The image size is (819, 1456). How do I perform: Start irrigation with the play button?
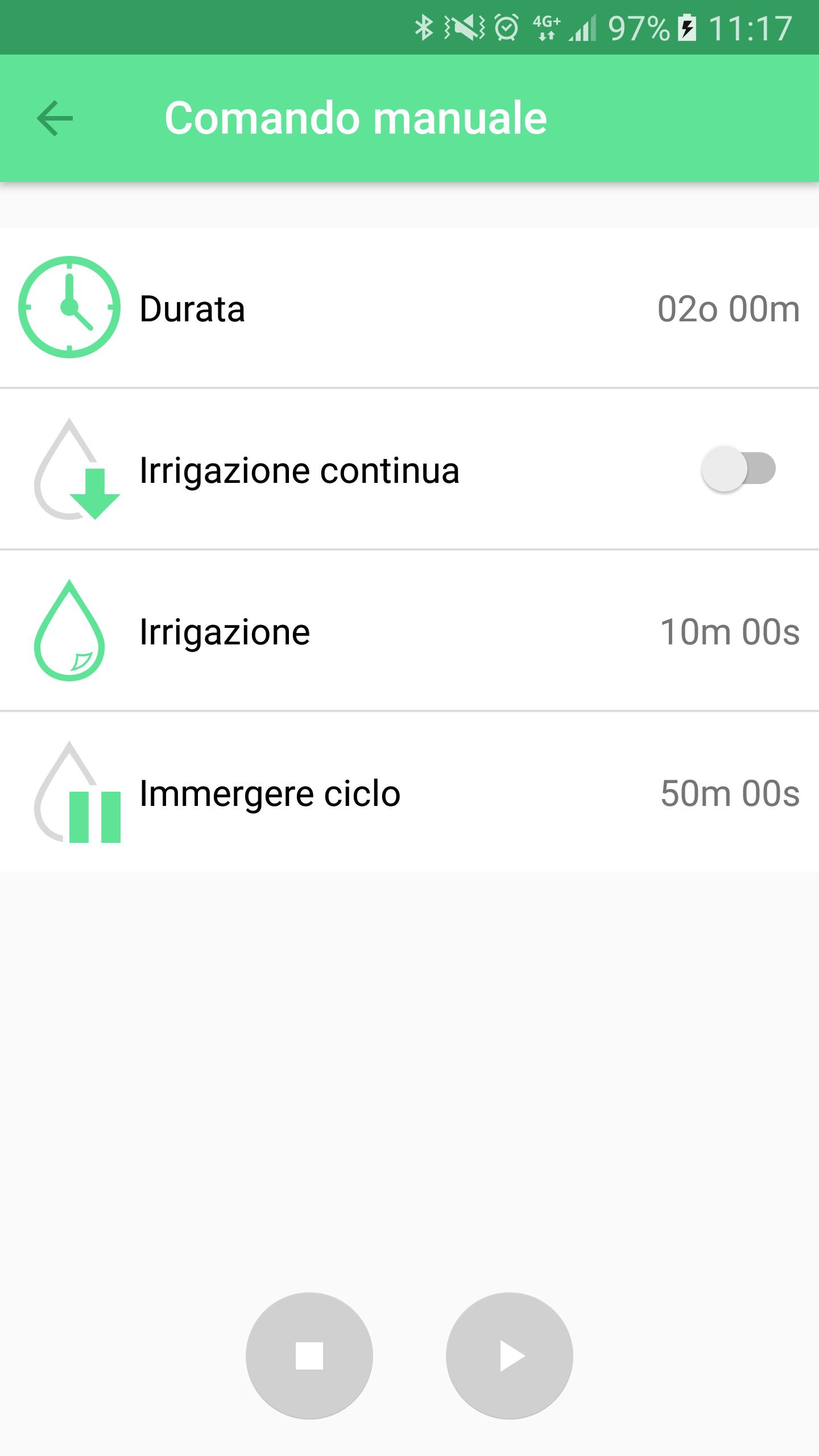510,1356
